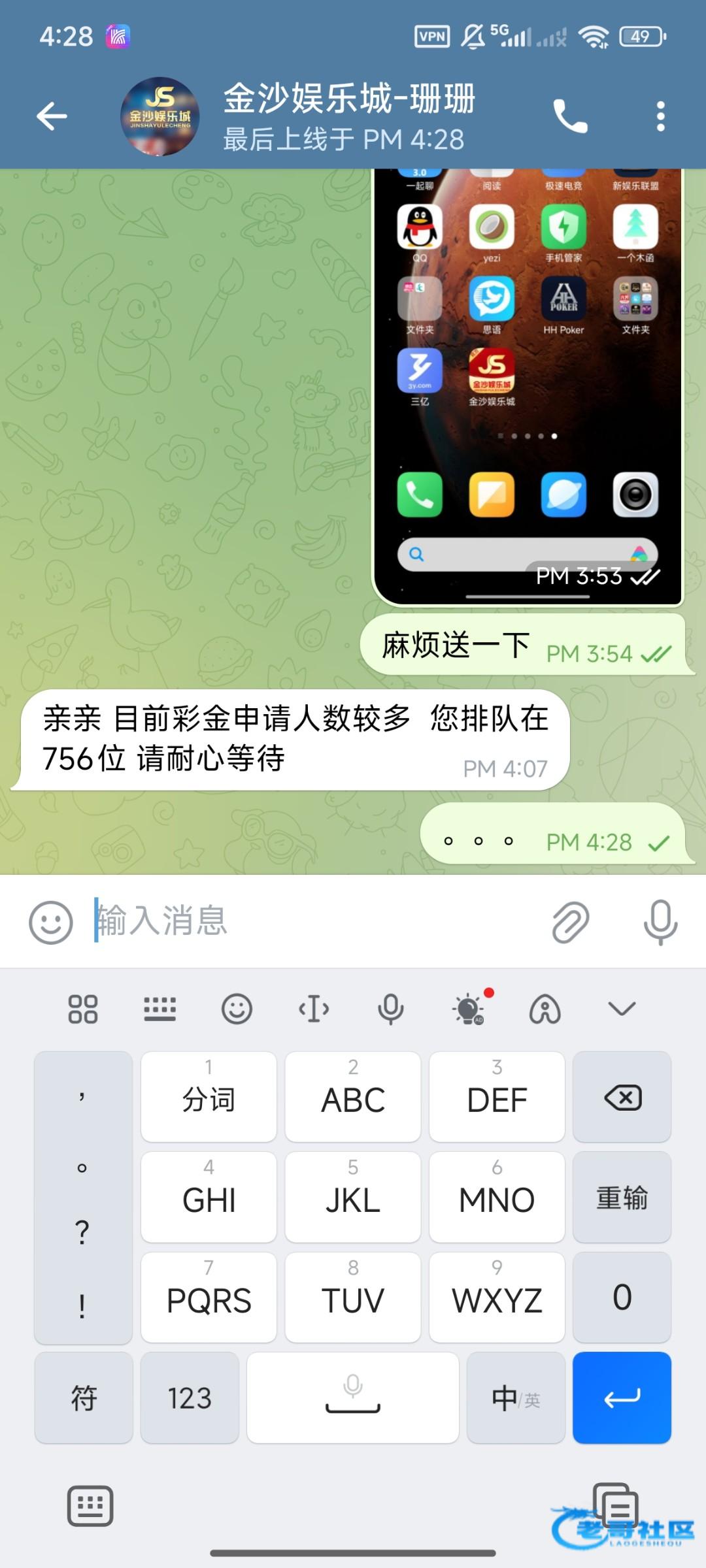Switch to the 123 number keyboard
The height and width of the screenshot is (1568, 706).
pyautogui.click(x=190, y=1397)
